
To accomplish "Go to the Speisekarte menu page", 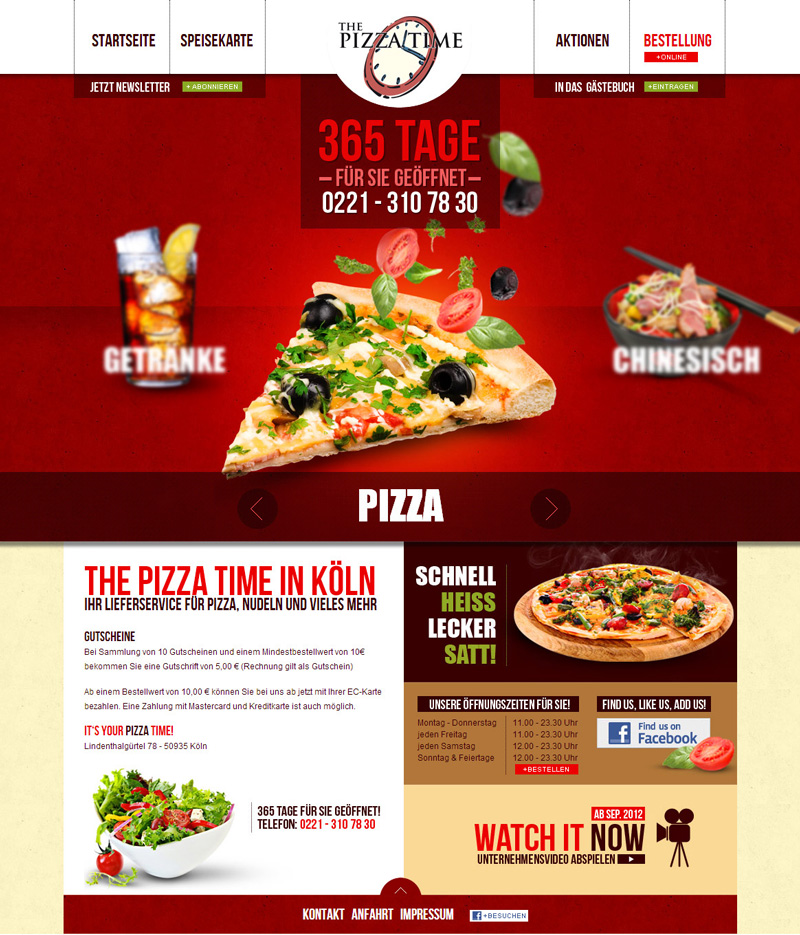I will [x=216, y=41].
